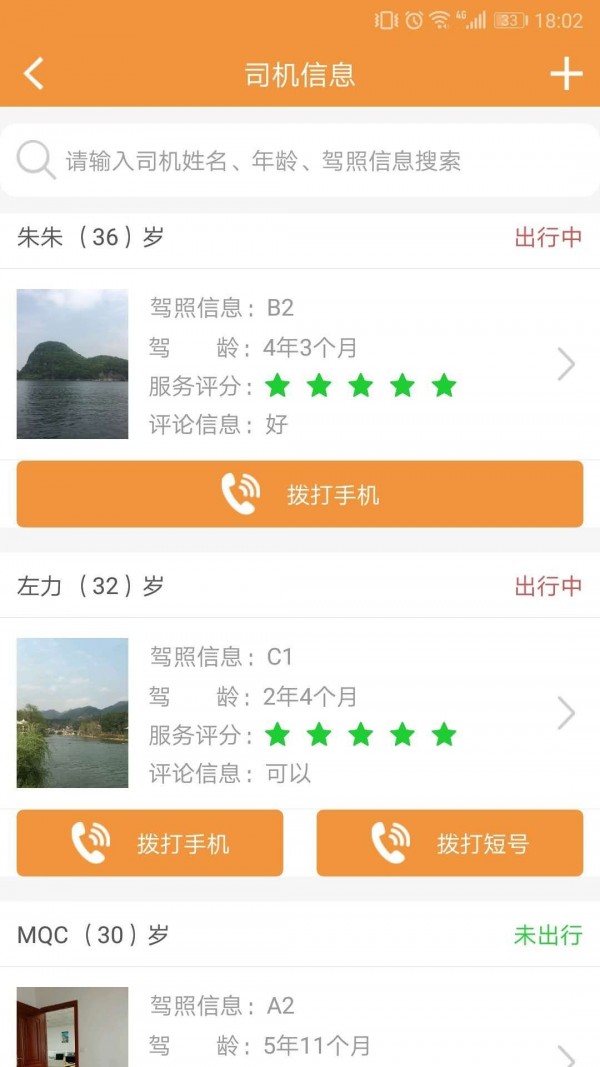Open driver 左力's details chevron
The height and width of the screenshot is (1067, 600).
pyautogui.click(x=566, y=714)
